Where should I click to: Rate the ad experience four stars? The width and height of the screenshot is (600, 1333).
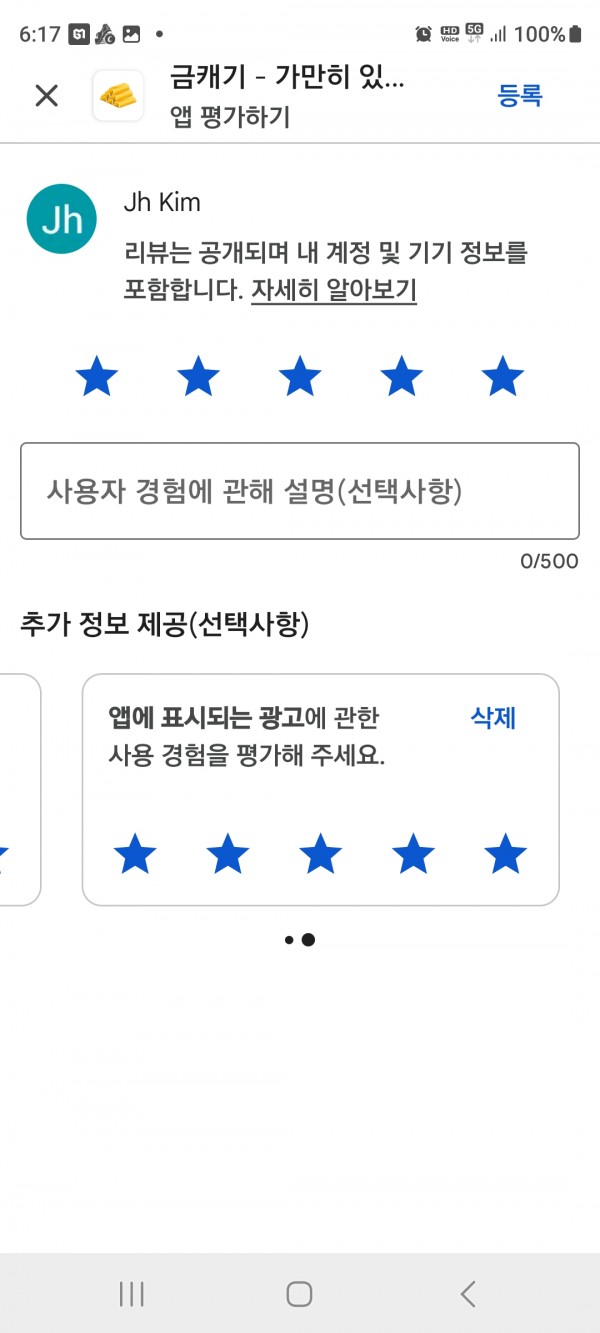413,855
